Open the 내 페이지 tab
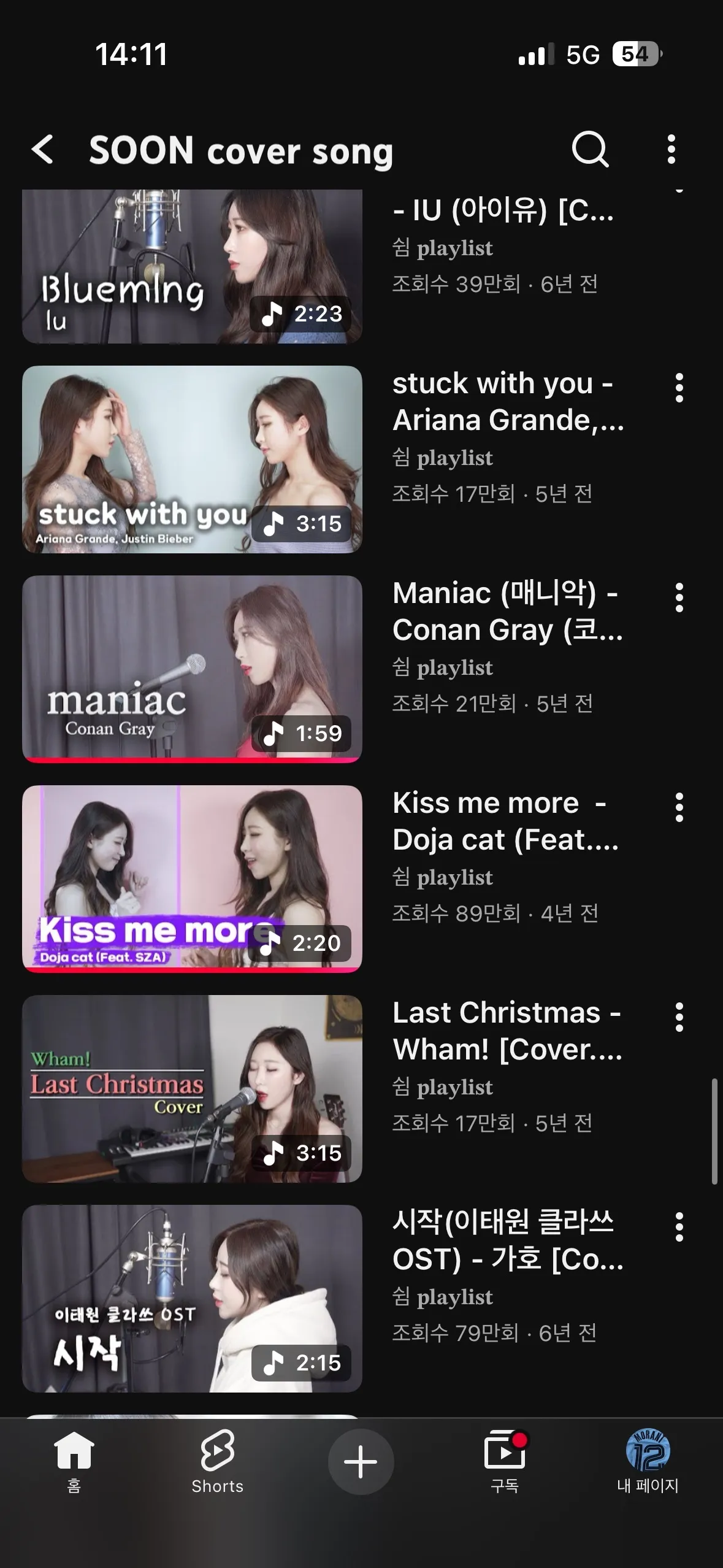 648,1461
